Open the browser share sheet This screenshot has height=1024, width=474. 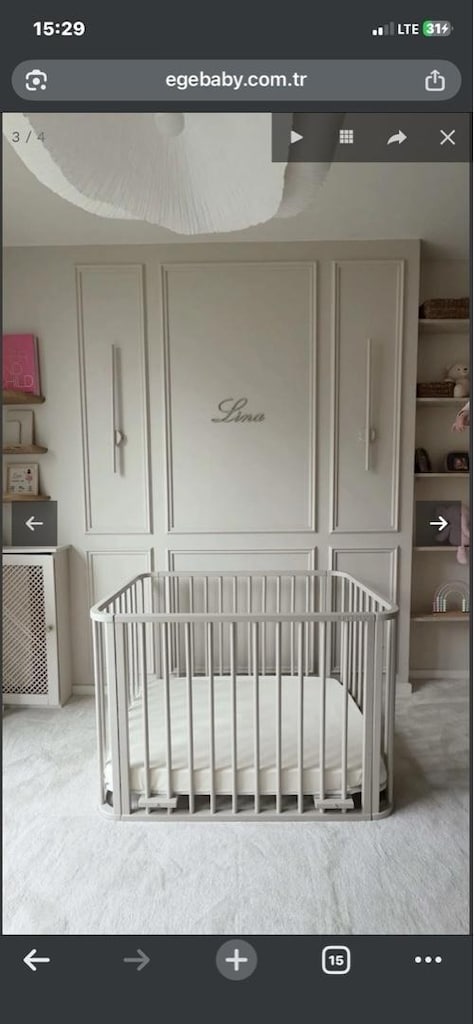pos(435,80)
